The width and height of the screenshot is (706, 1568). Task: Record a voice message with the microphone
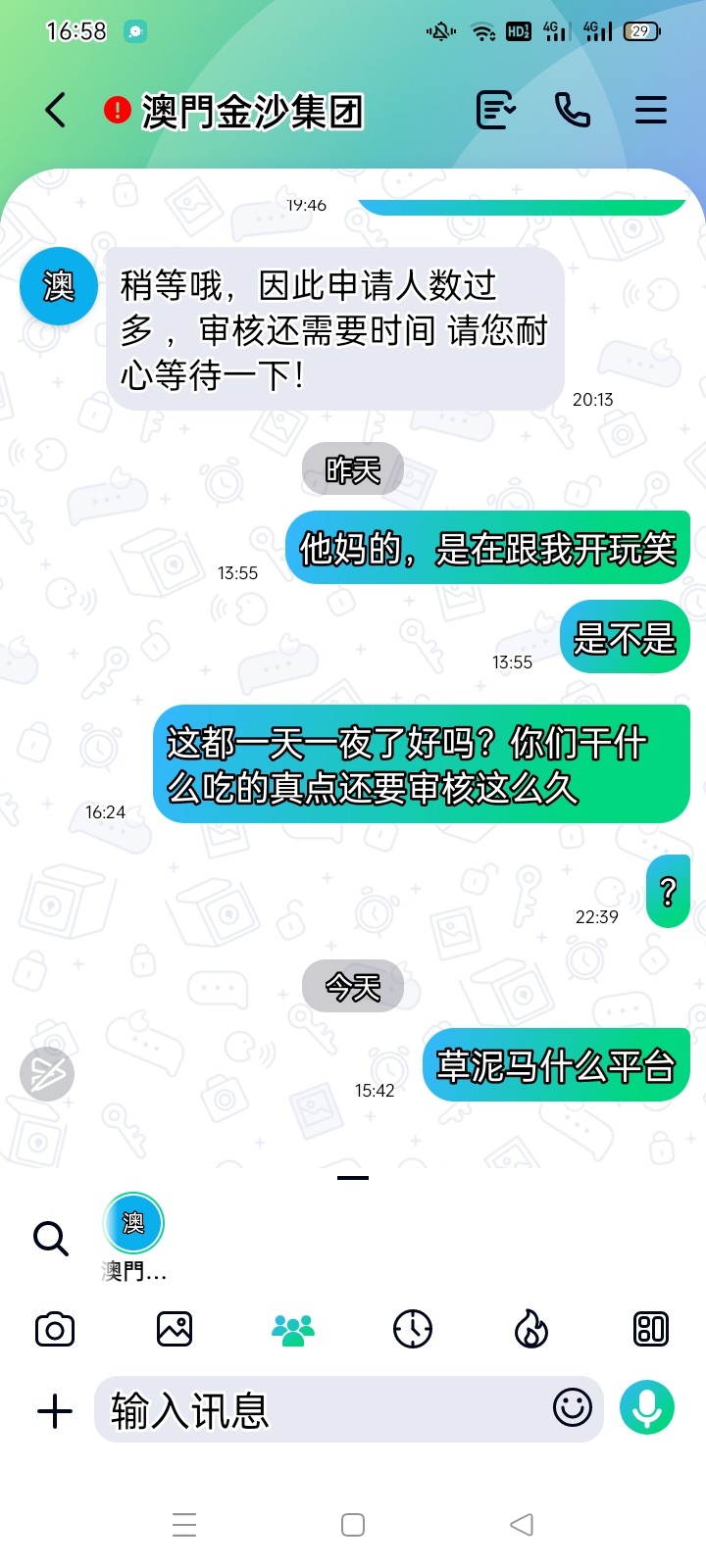tap(647, 1408)
